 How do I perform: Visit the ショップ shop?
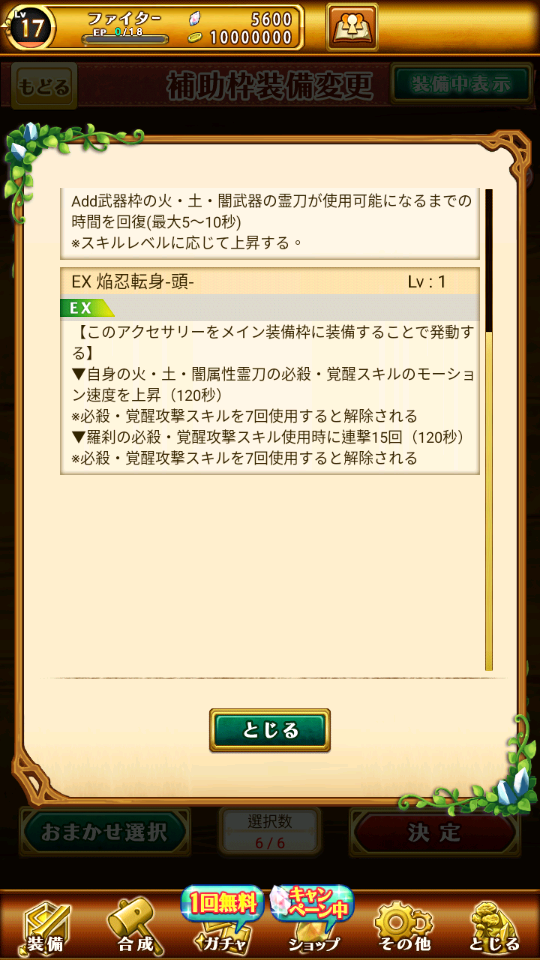tap(312, 920)
